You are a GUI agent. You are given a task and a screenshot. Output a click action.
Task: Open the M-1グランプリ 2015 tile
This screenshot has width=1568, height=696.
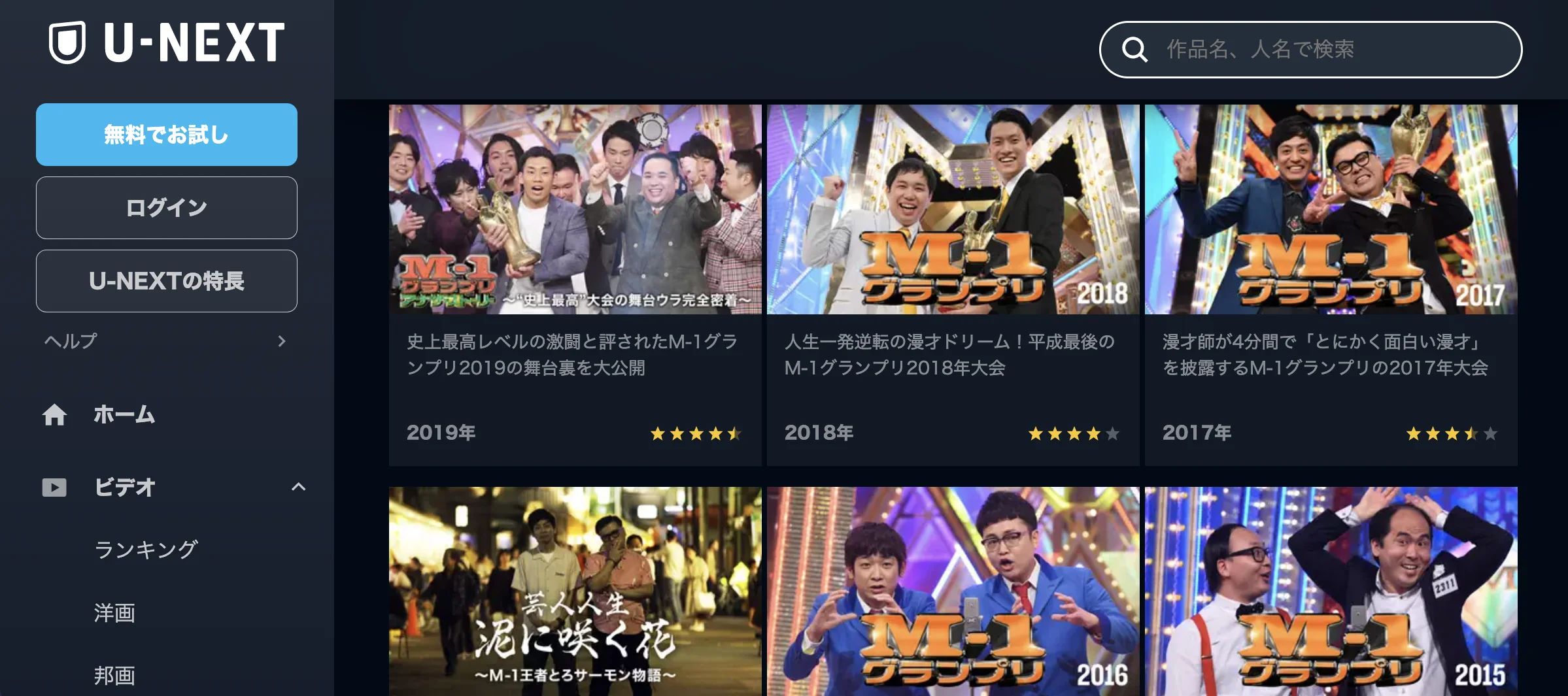1331,591
